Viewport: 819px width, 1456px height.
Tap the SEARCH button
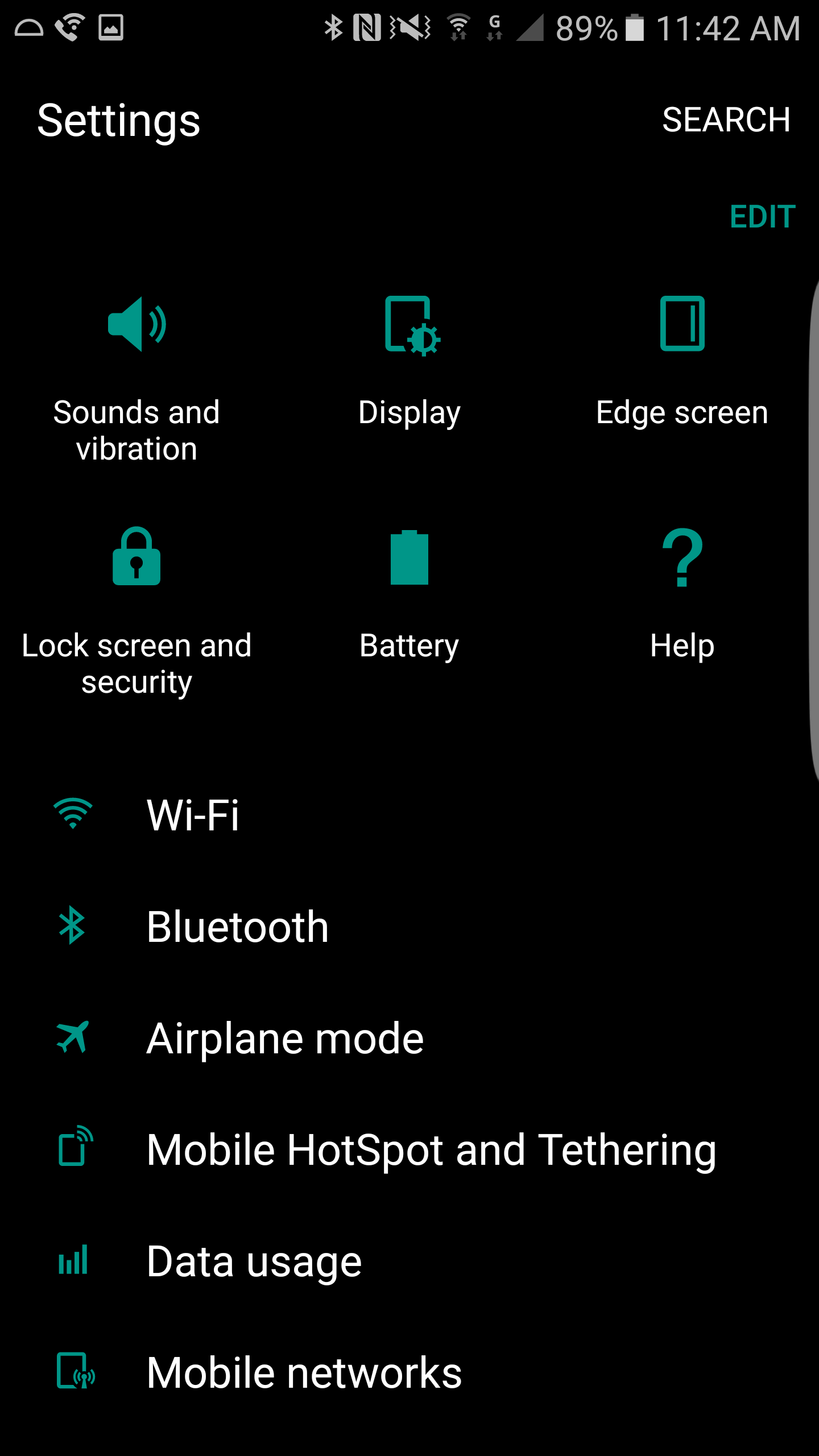tap(726, 120)
